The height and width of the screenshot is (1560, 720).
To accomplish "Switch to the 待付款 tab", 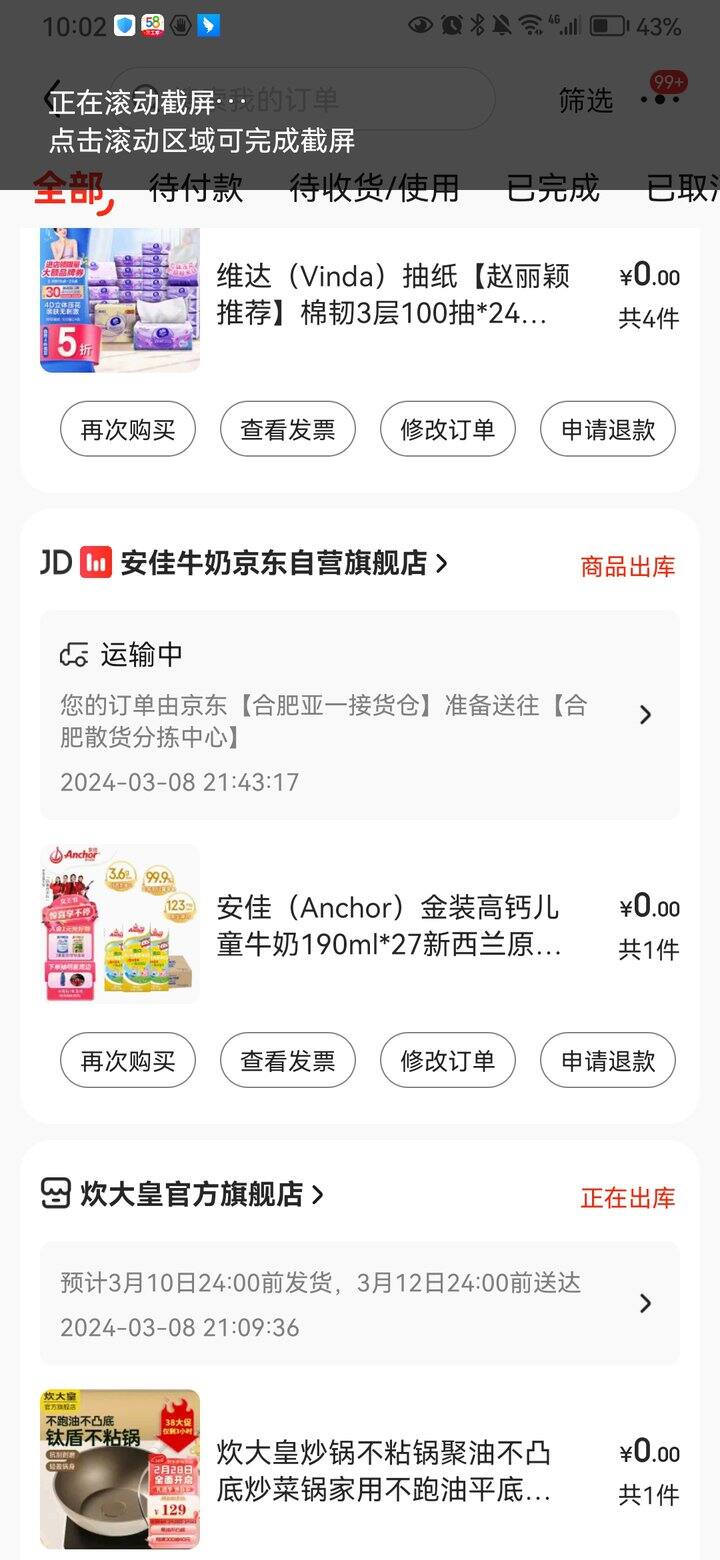I will click(196, 188).
